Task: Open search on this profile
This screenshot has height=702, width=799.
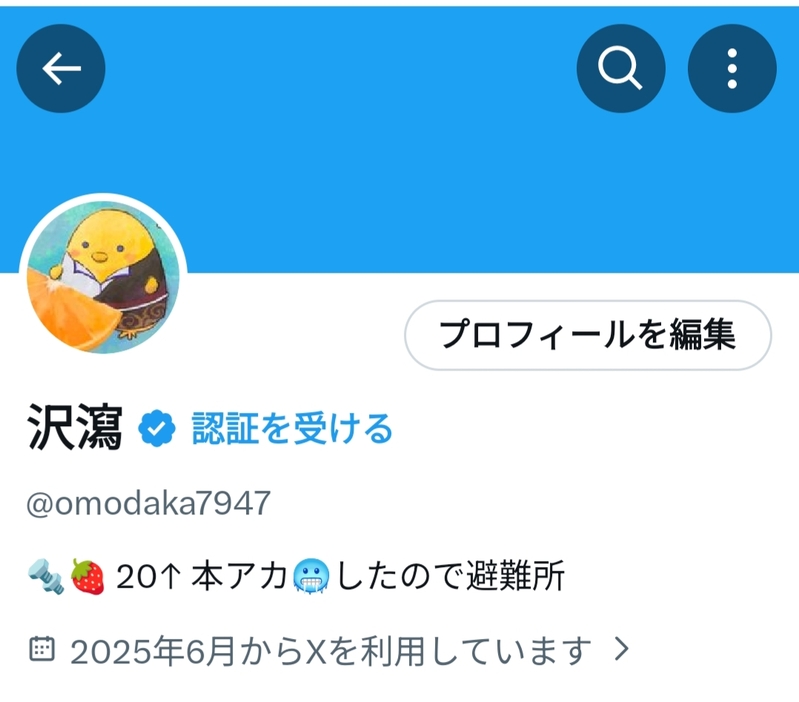Action: (620, 68)
